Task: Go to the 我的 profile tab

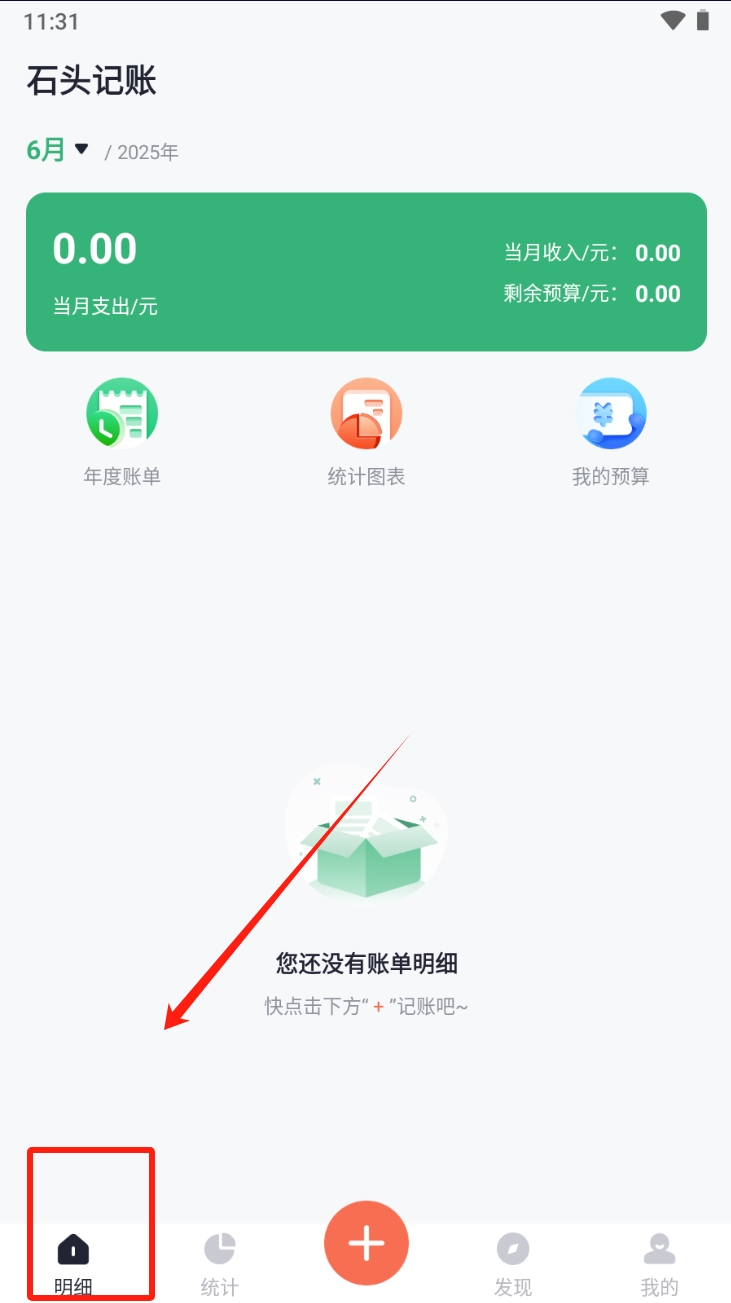Action: click(x=659, y=1263)
